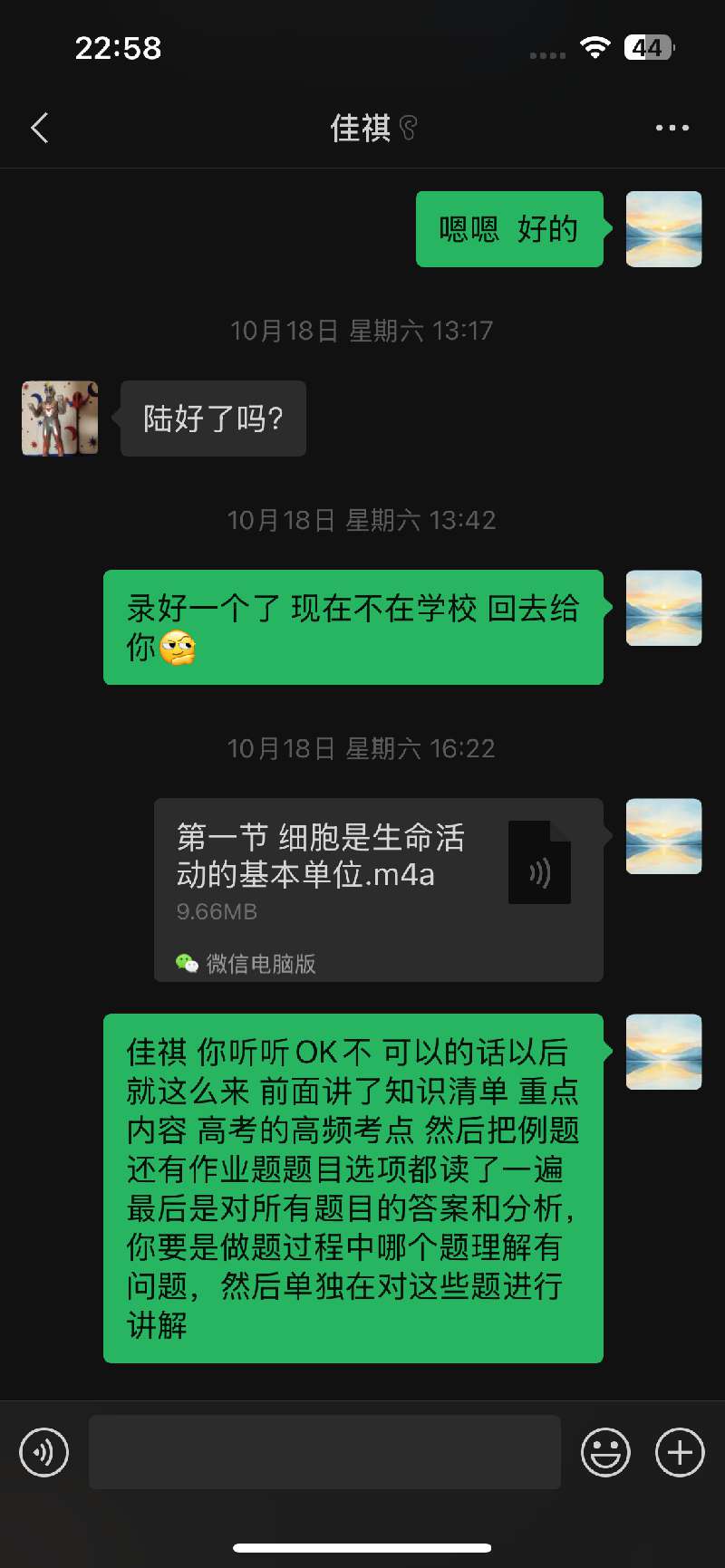Open the three-dot chat info menu

pyautogui.click(x=672, y=129)
